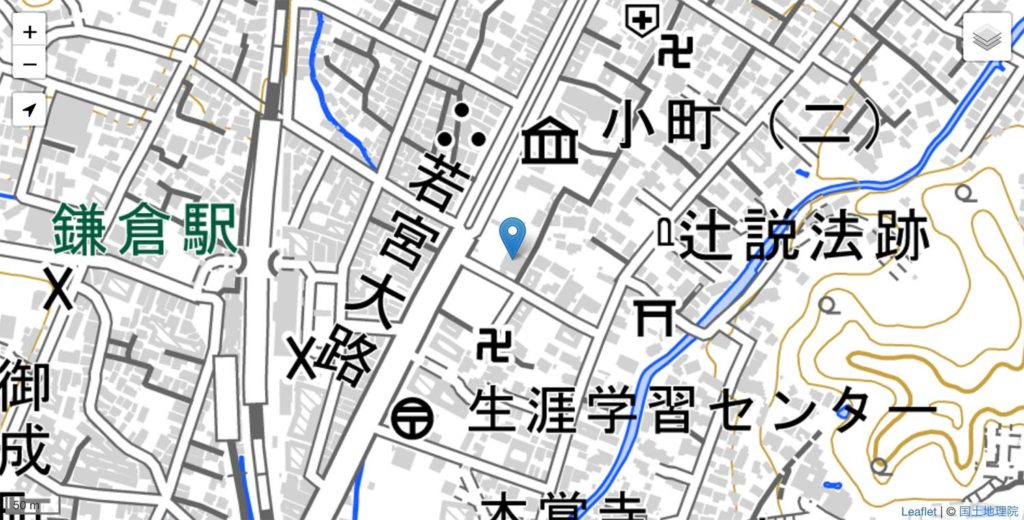This screenshot has height=520, width=1024.
Task: Open the Leaflet attribution link
Action: (918, 511)
